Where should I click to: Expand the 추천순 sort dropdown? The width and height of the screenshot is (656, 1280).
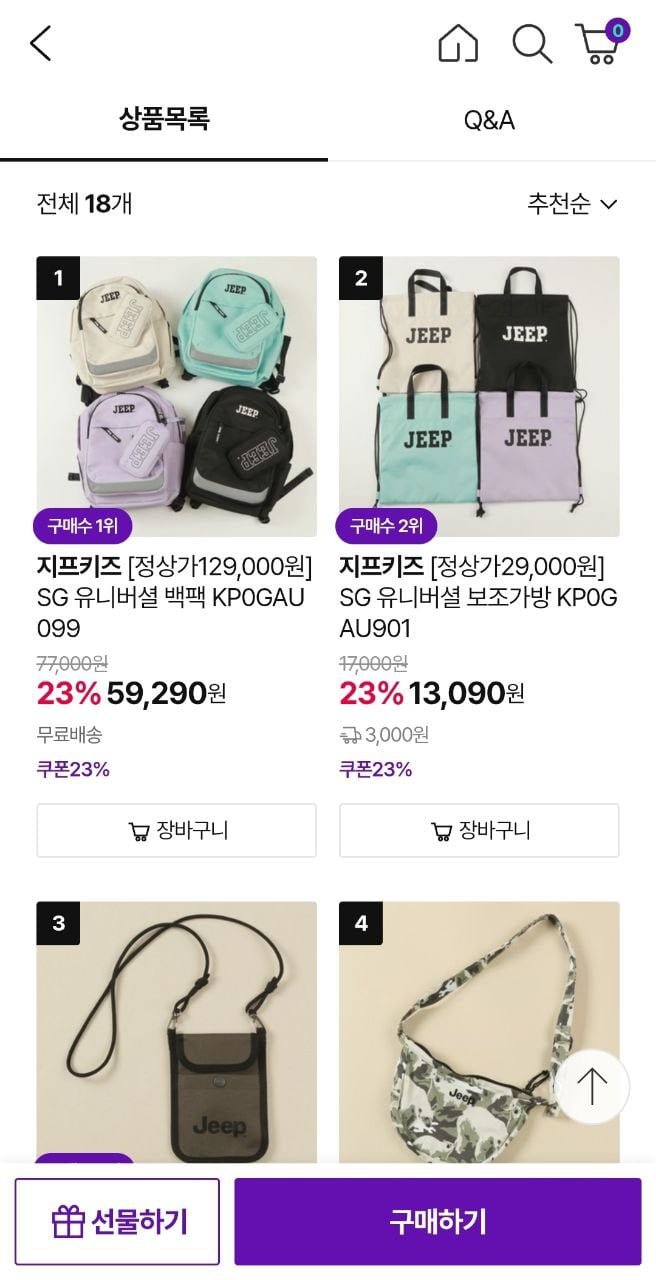pos(572,204)
